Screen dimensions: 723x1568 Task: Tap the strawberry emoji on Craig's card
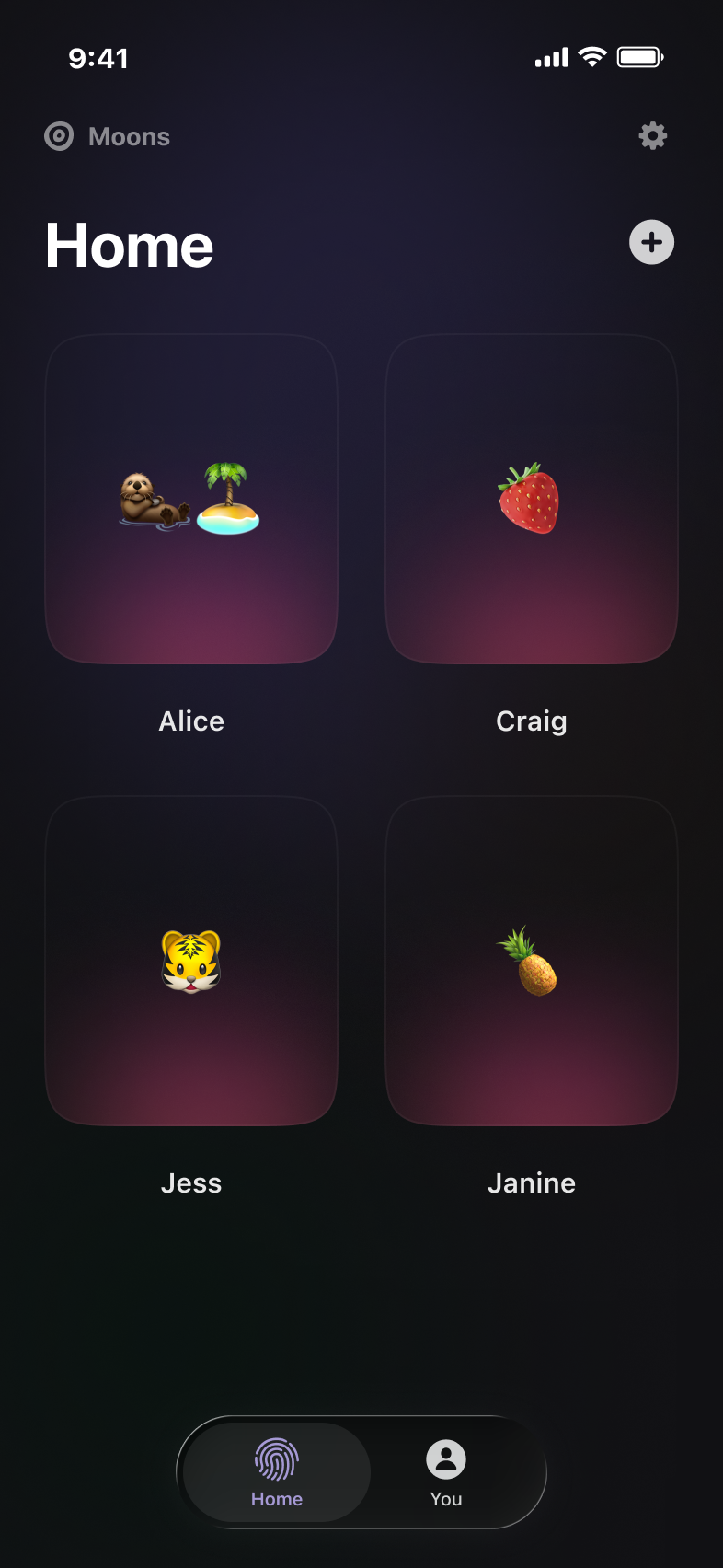(532, 498)
